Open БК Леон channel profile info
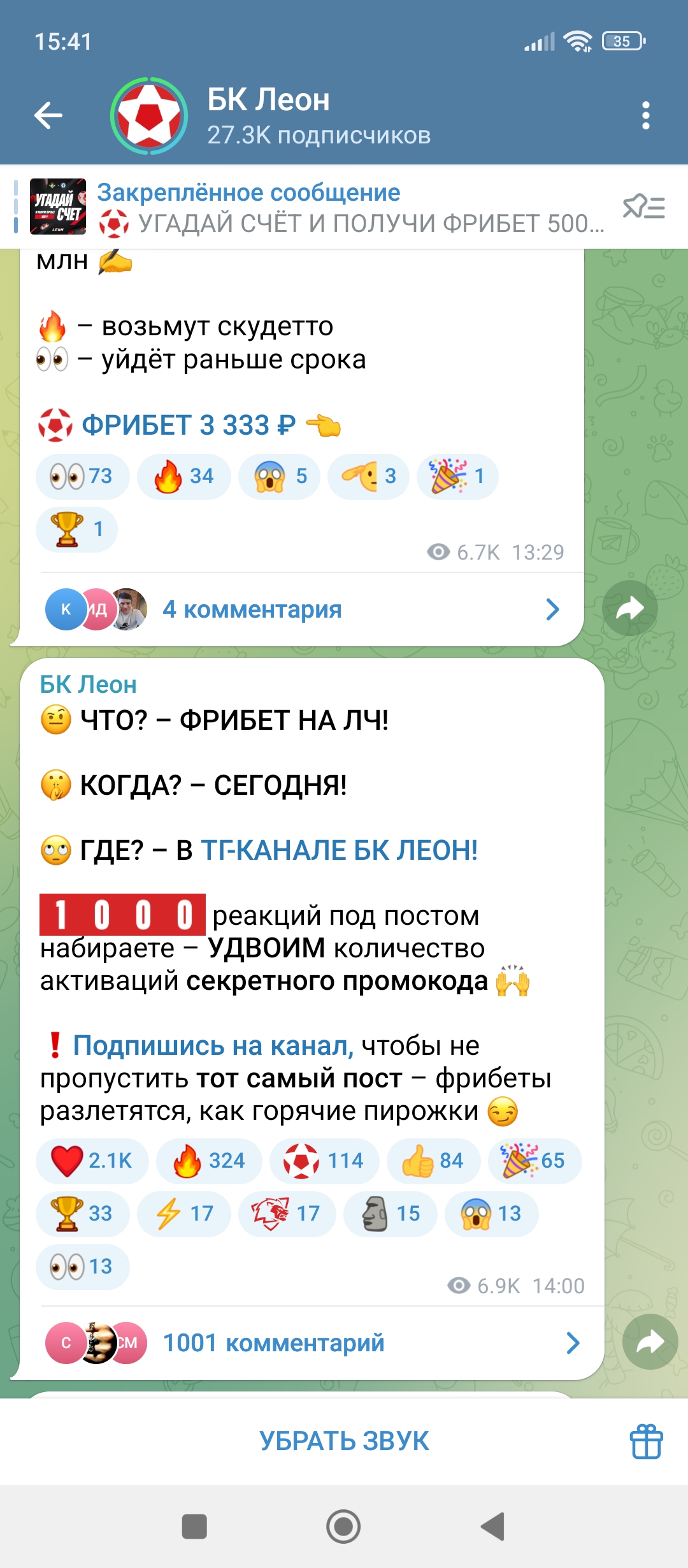 pyautogui.click(x=319, y=115)
